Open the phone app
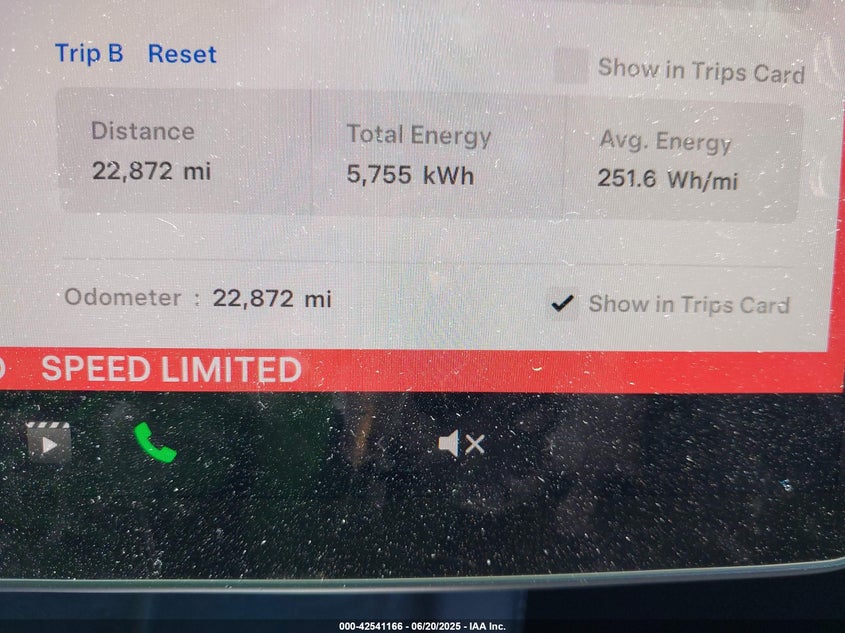Viewport: 845px width, 633px height. (155, 442)
